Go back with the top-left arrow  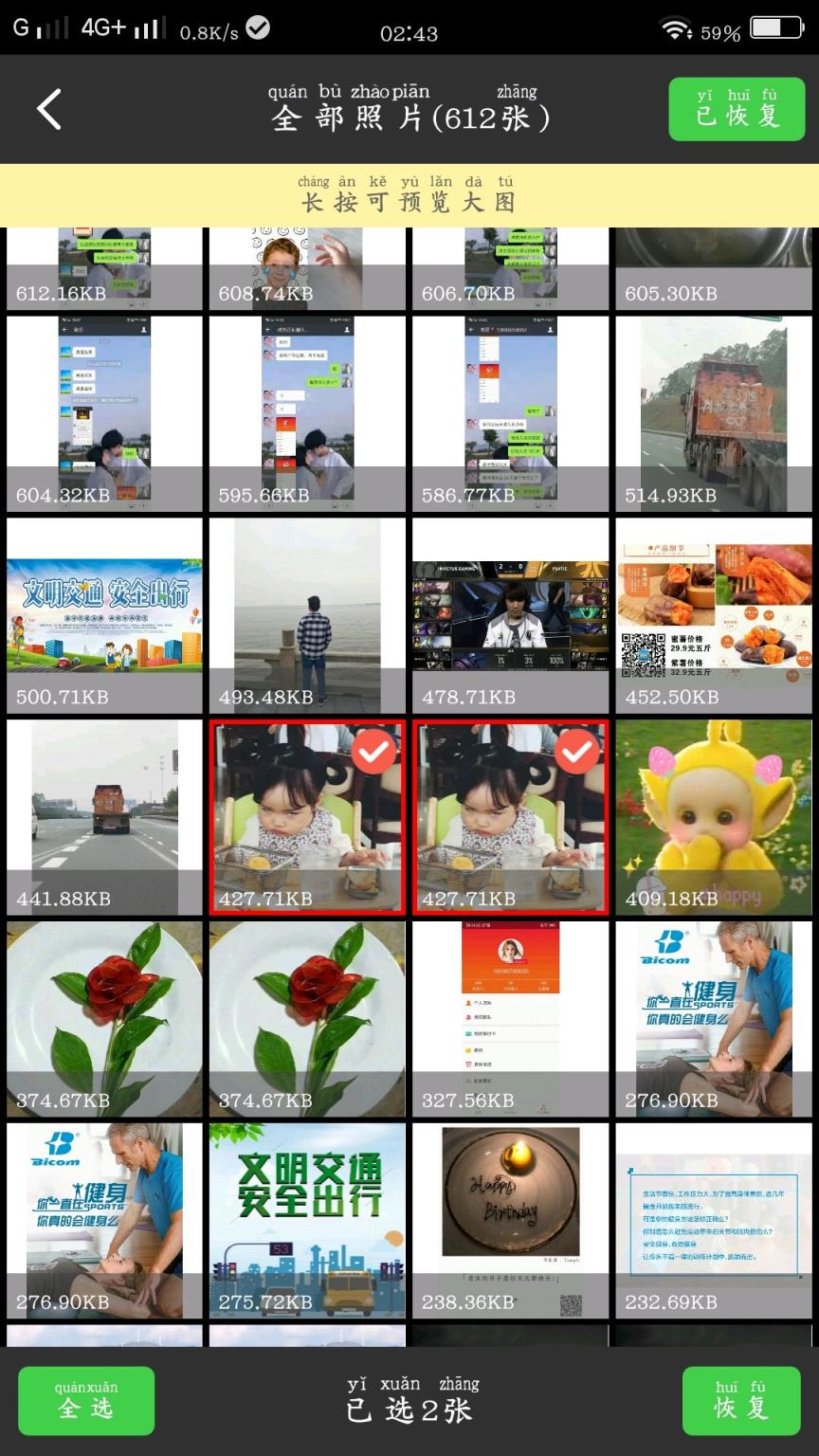pos(49,110)
